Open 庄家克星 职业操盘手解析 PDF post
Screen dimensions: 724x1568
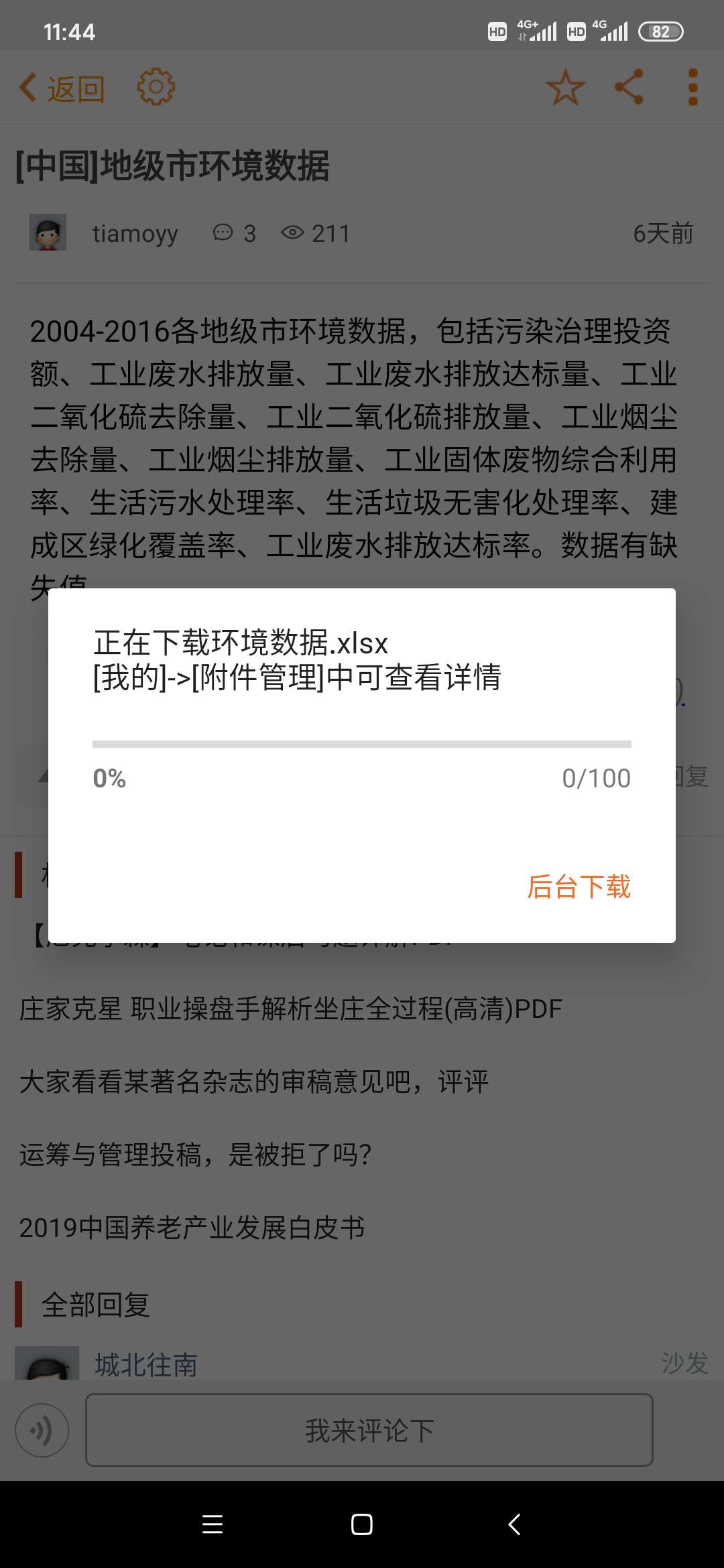point(290,1008)
